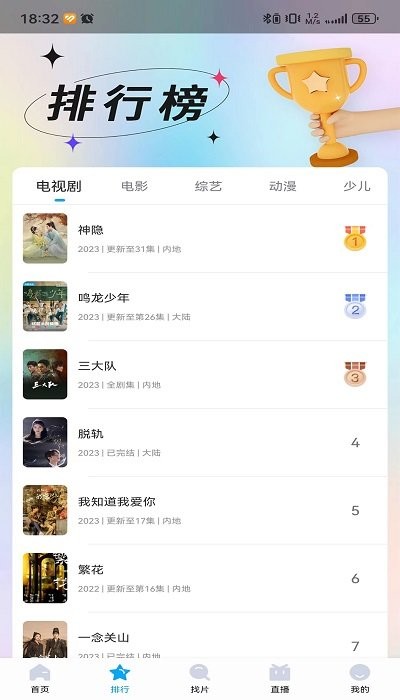This screenshot has height=700, width=400.
Task: Open the drama 繁花
Action: point(200,578)
